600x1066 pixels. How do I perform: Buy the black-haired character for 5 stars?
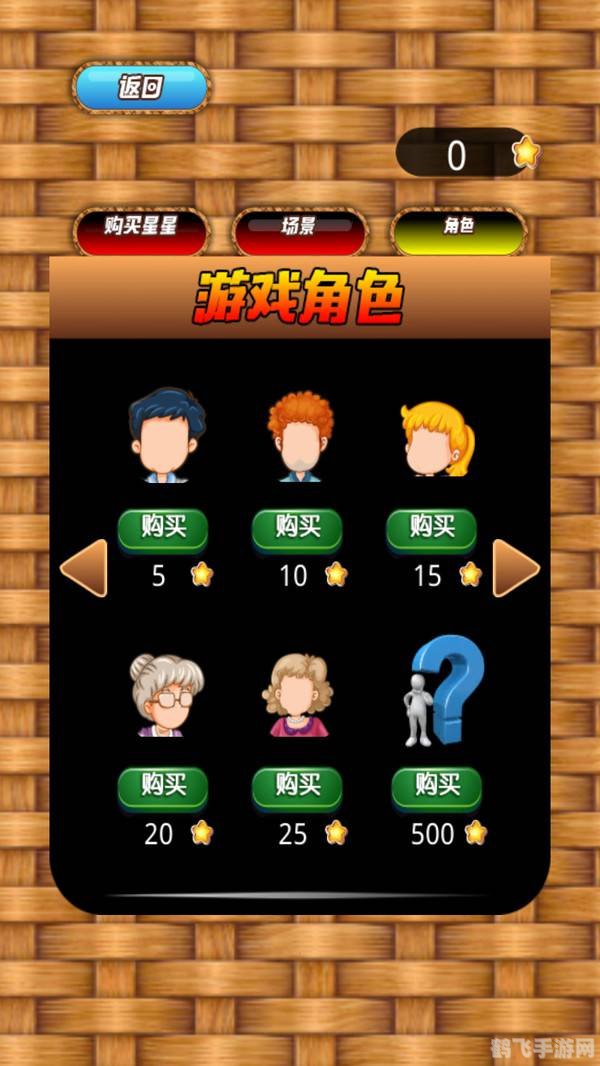(162, 529)
